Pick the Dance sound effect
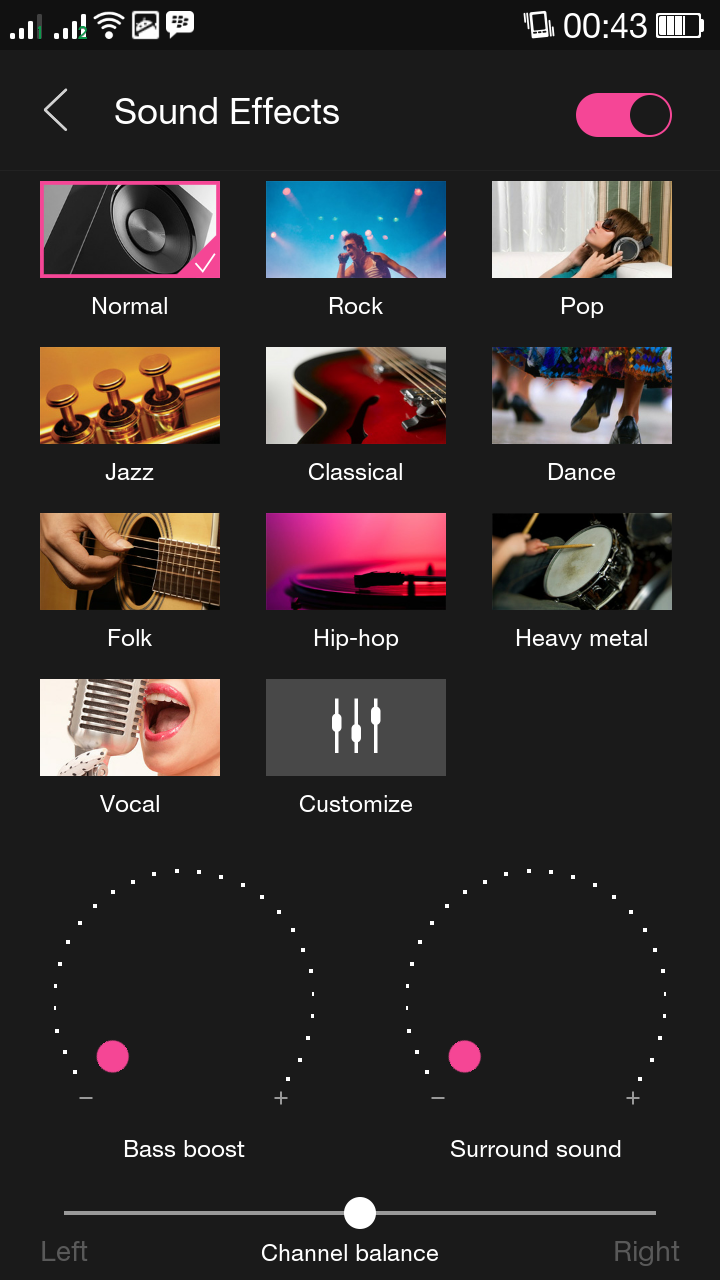 [581, 395]
